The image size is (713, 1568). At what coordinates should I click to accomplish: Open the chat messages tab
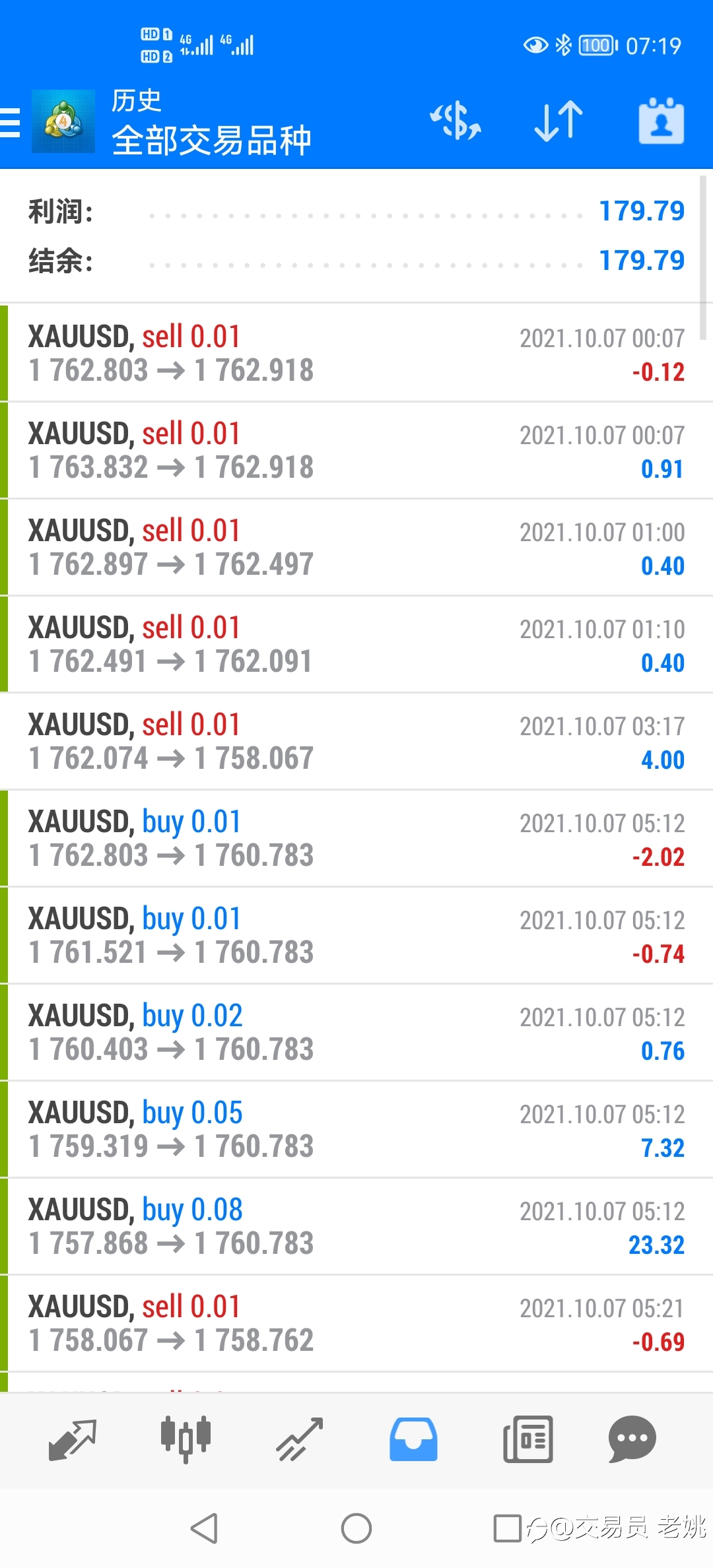[x=632, y=1440]
